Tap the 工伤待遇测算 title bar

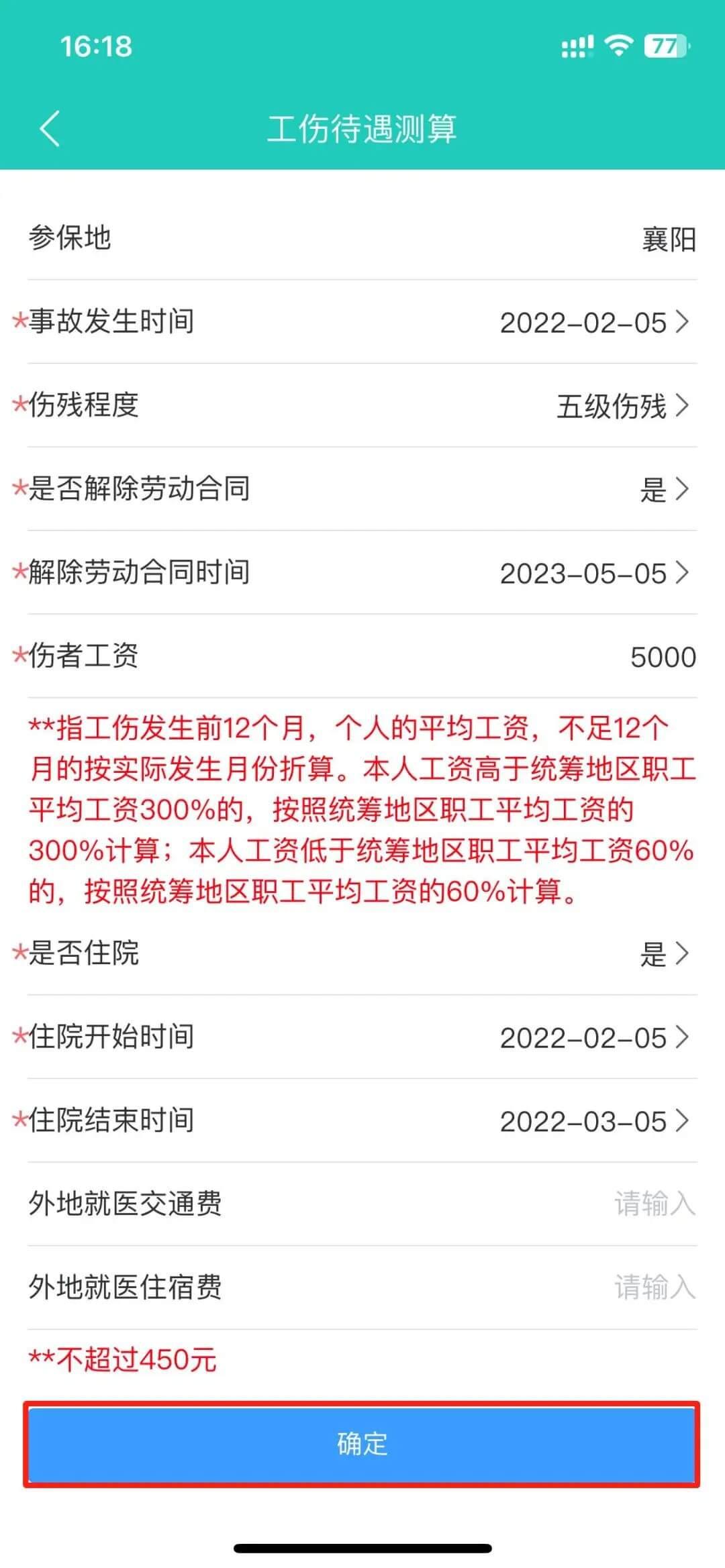point(362,129)
